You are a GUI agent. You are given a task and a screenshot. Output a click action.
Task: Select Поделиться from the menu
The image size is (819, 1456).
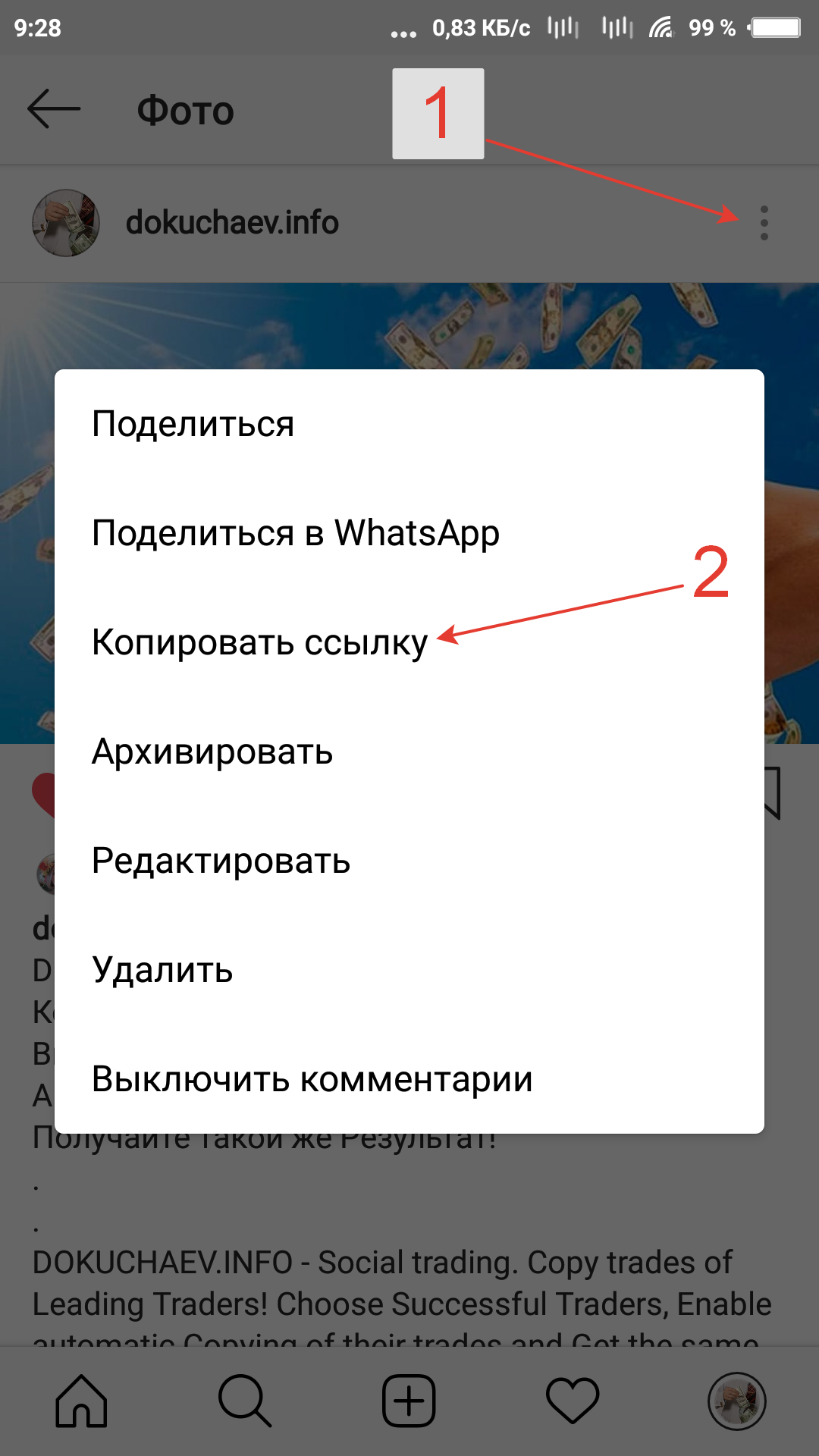(193, 424)
